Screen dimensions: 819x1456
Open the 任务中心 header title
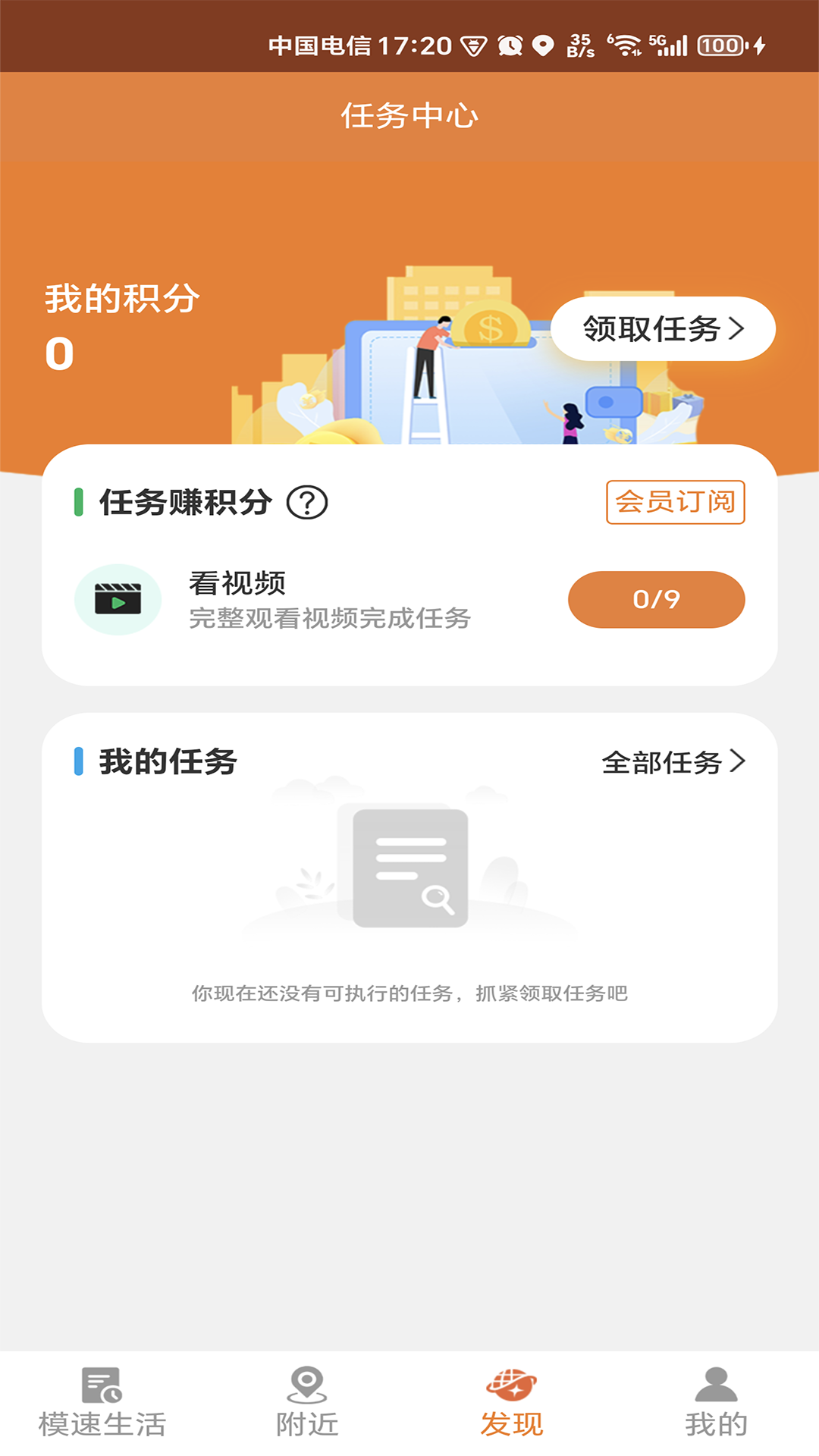tap(409, 116)
